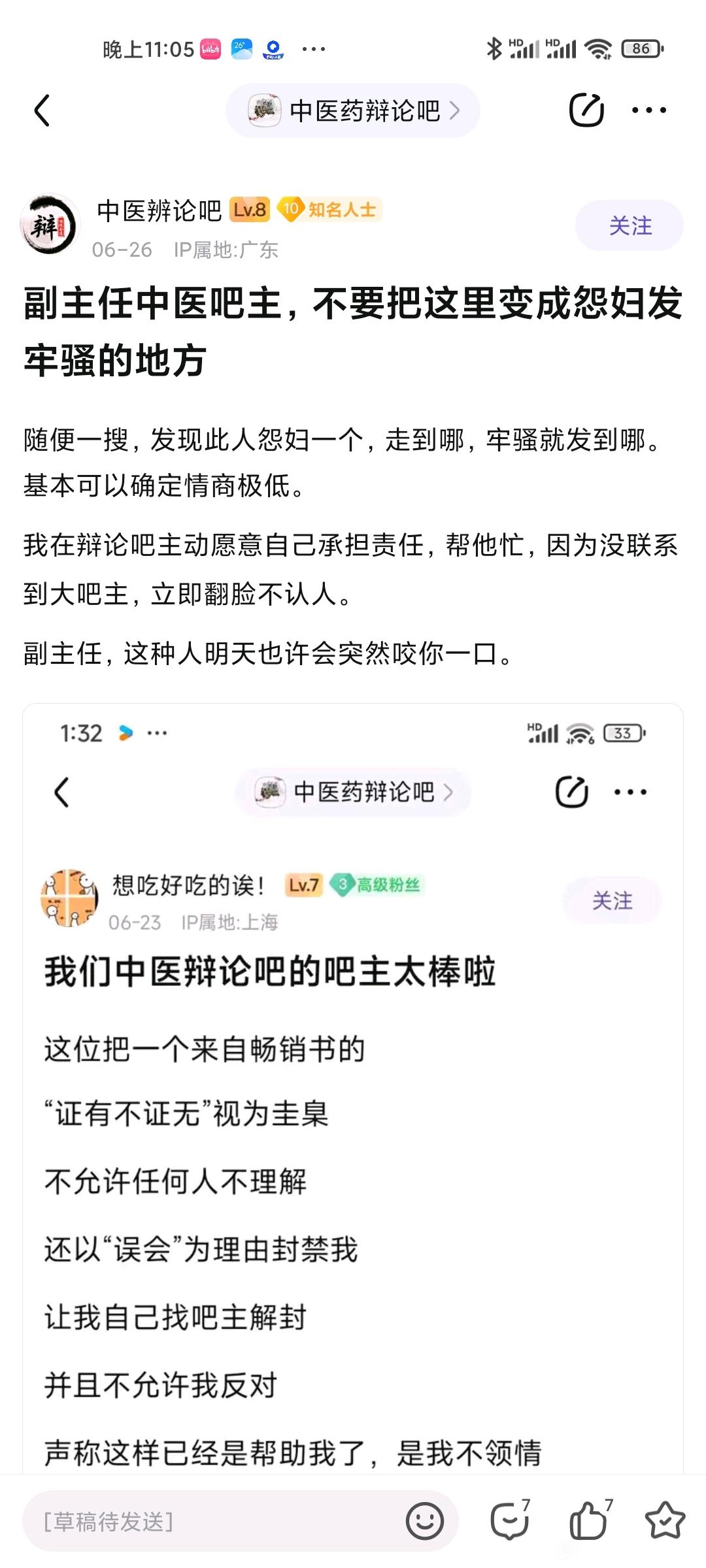The height and width of the screenshot is (1568, 706).
Task: Open the emoji picker
Action: coord(424,1522)
